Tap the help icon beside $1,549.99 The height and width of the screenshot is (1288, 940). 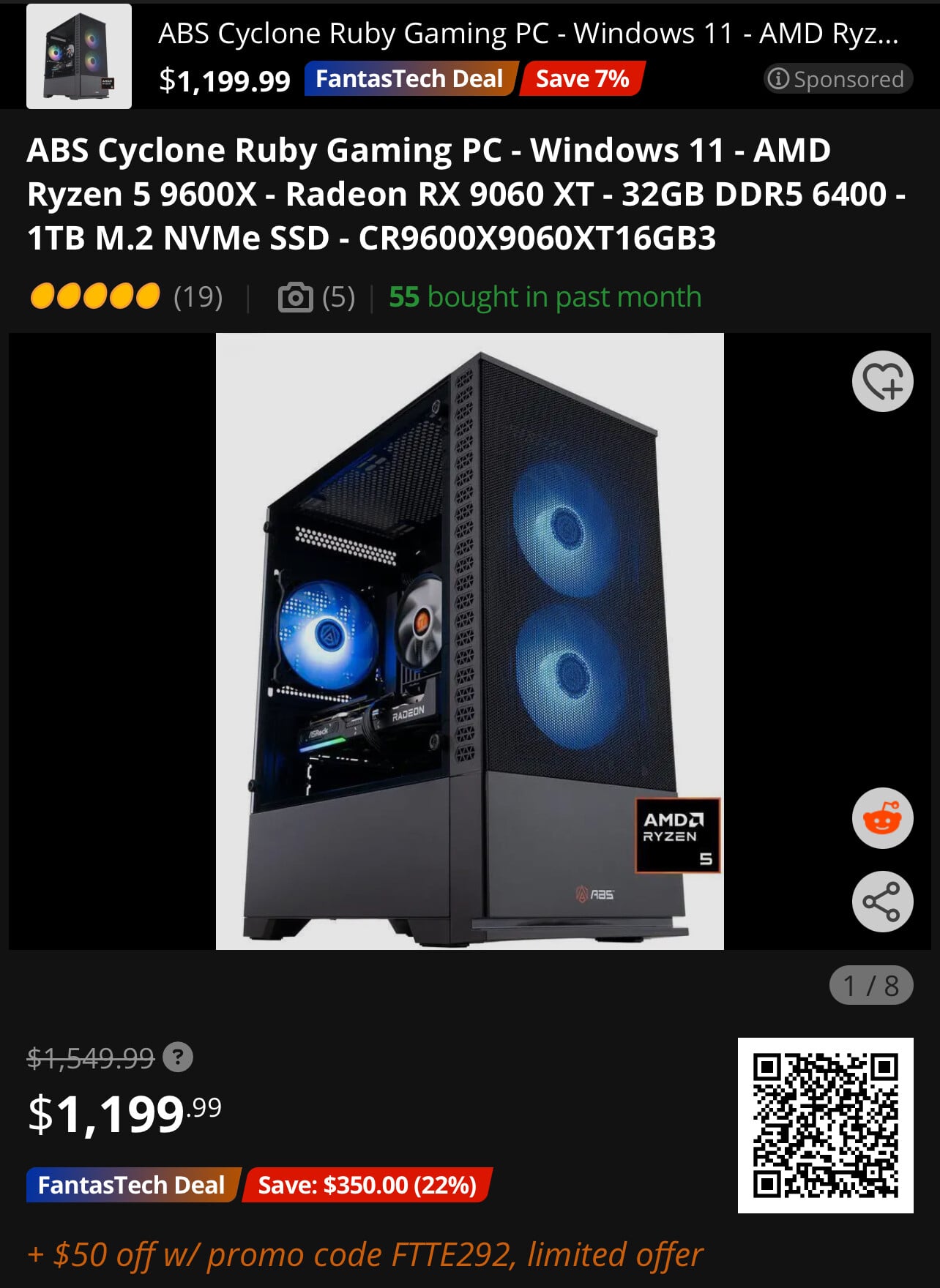178,1057
